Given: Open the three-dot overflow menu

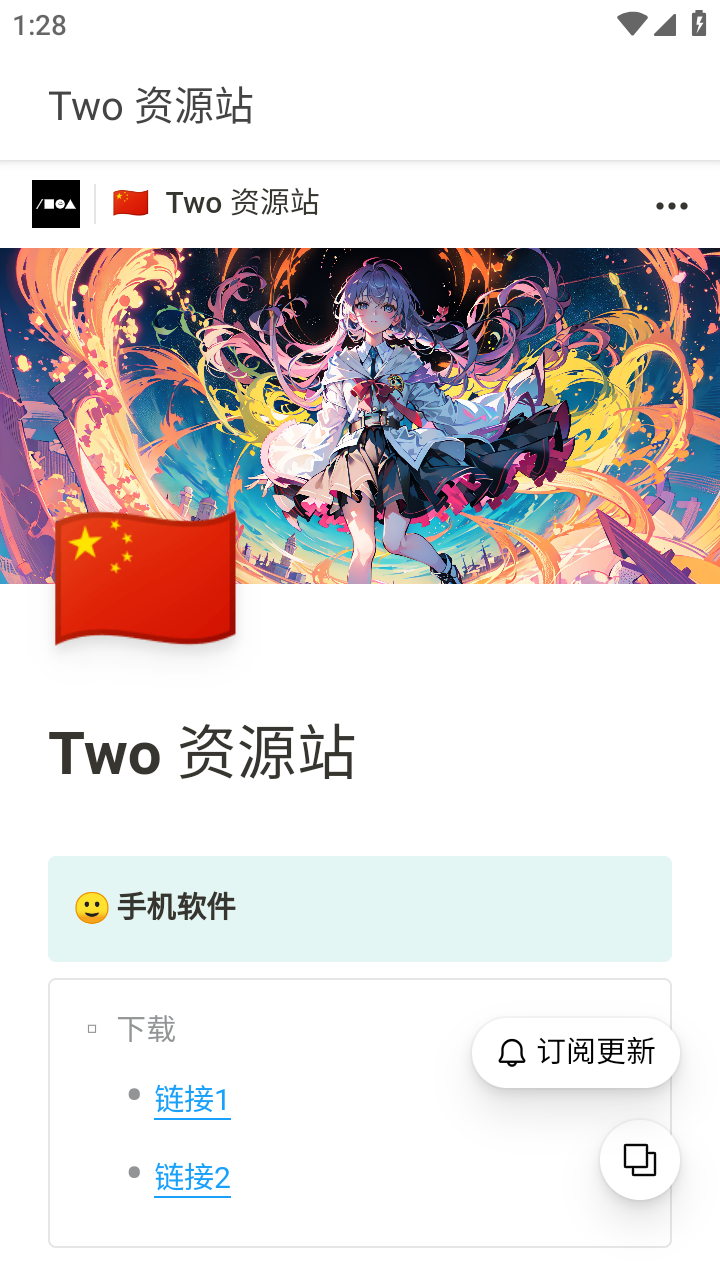Looking at the screenshot, I should pos(671,206).
